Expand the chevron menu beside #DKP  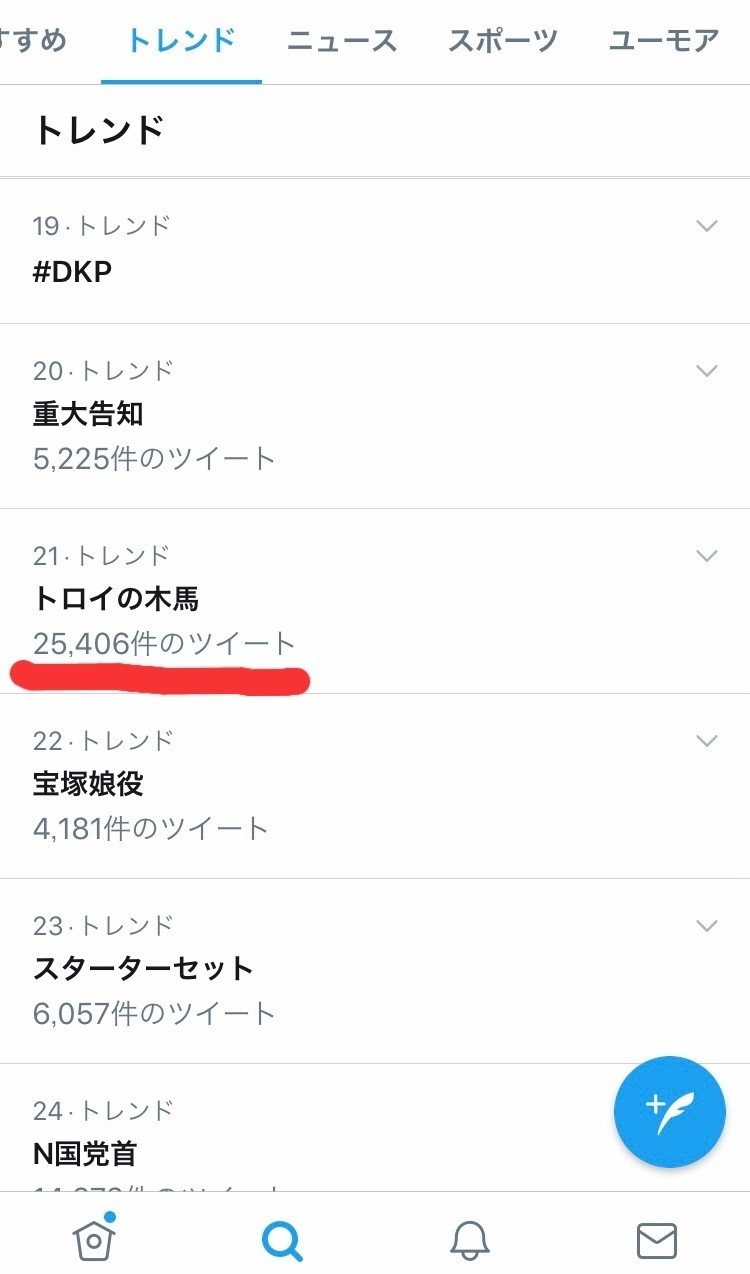707,226
